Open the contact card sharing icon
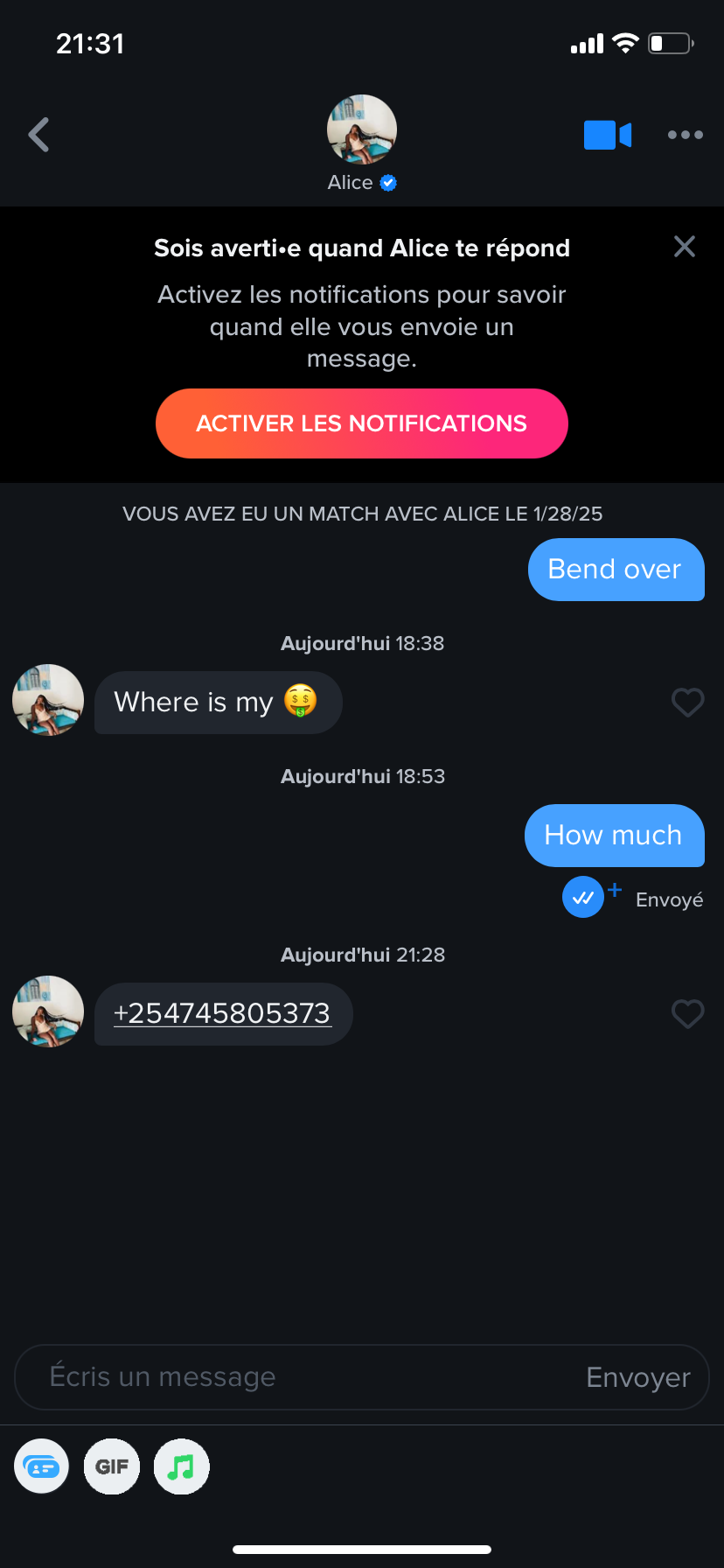 click(x=42, y=1466)
